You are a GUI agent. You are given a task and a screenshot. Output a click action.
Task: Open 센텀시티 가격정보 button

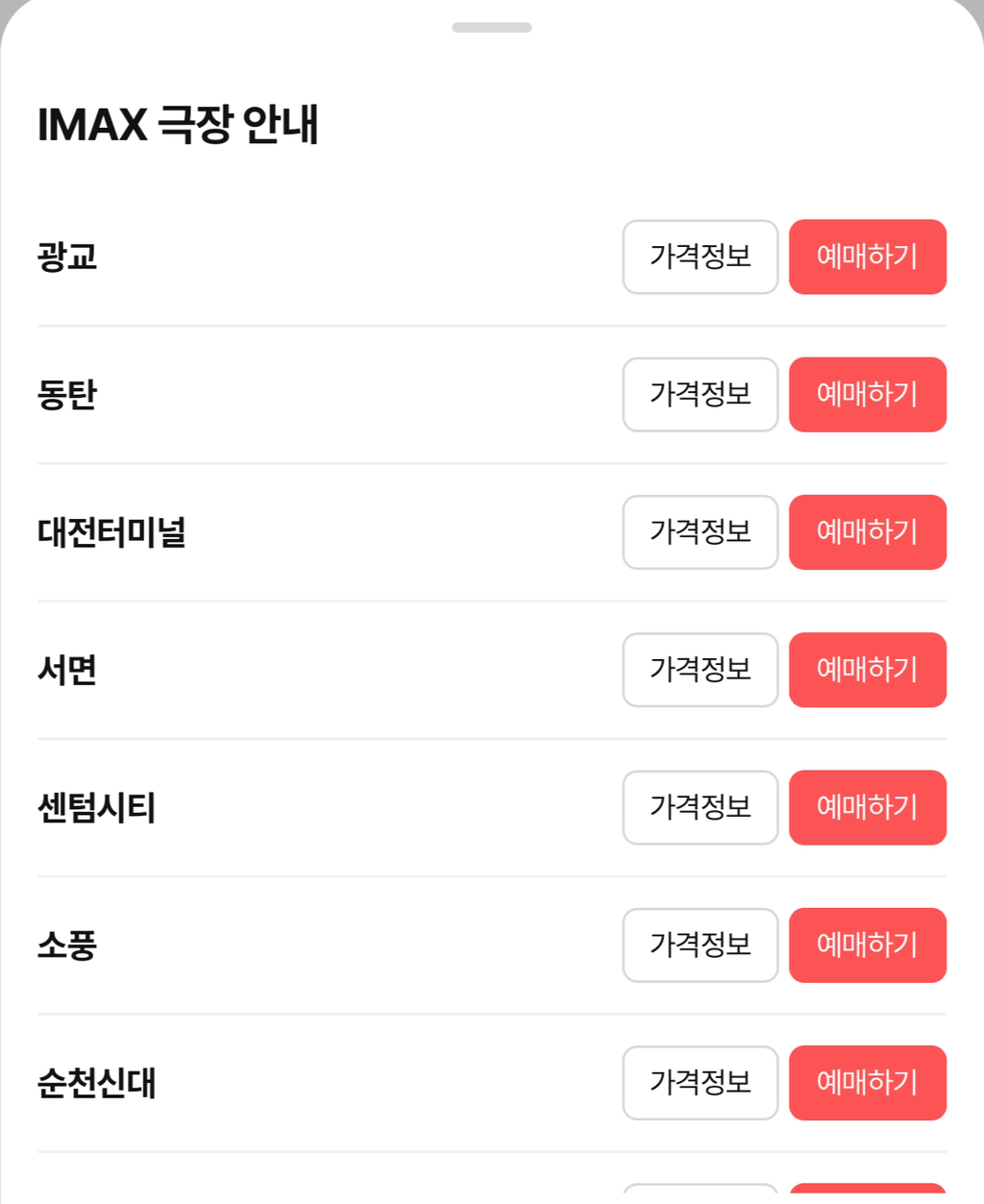(700, 807)
